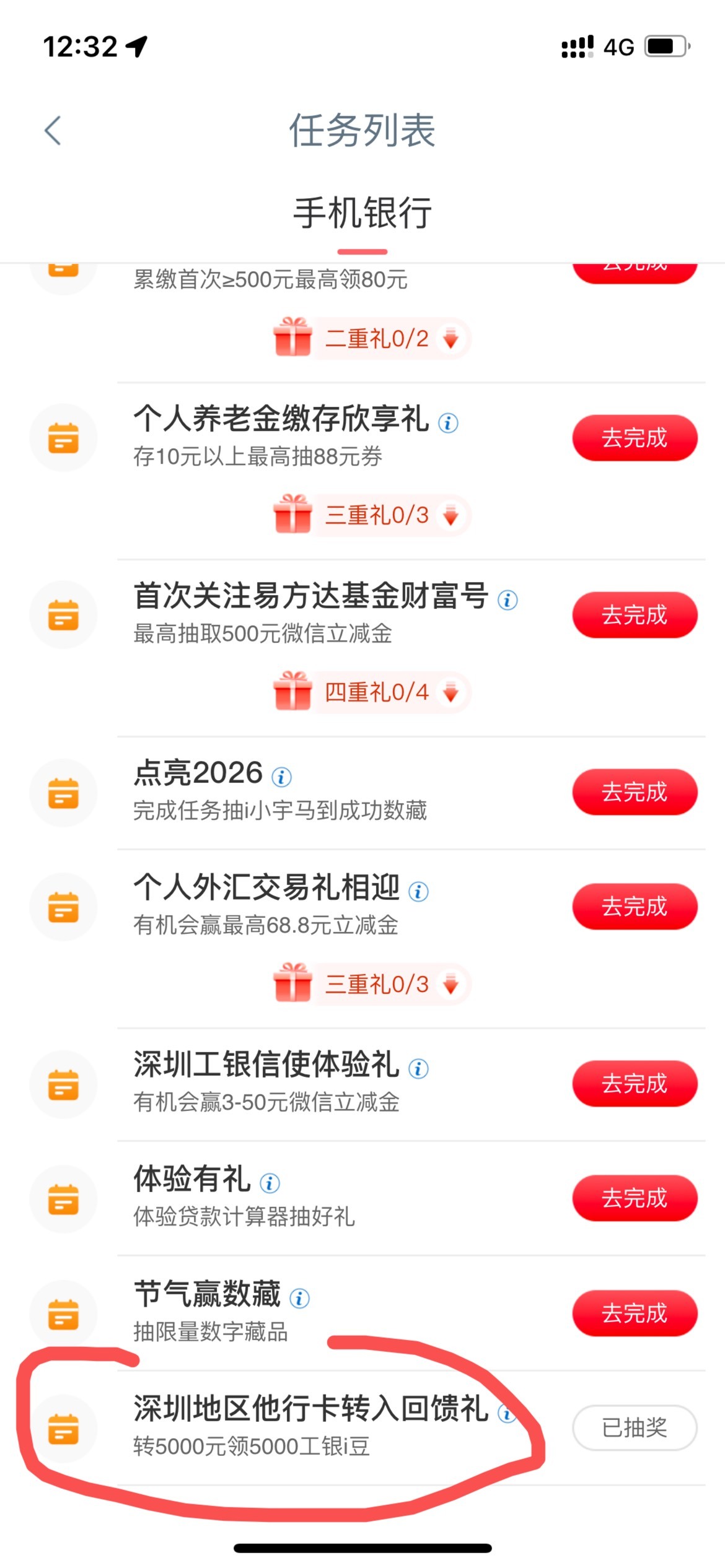
Task: Tap 去完成 for 首次关注易方达基金财富号
Action: click(x=635, y=615)
